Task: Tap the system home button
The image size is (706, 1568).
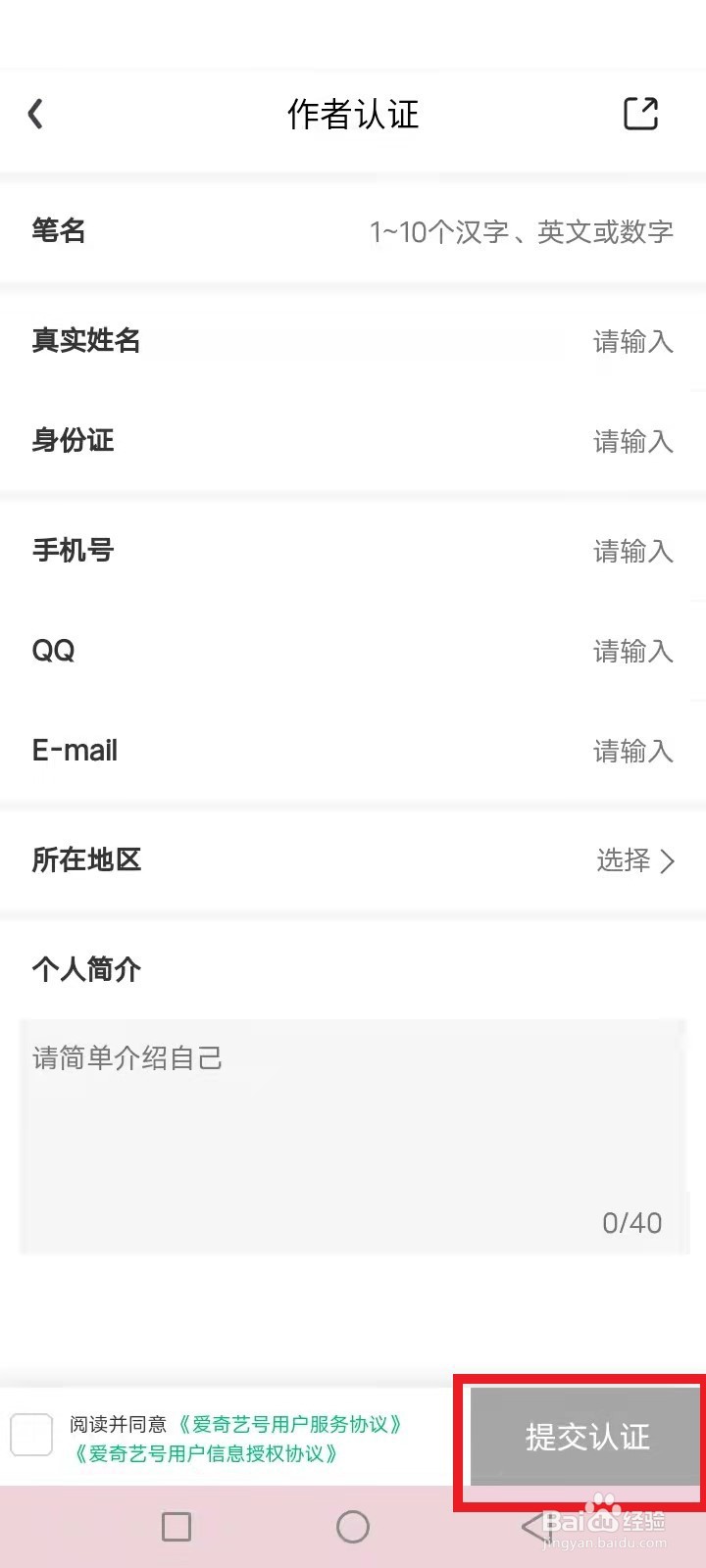Action: point(353,1526)
